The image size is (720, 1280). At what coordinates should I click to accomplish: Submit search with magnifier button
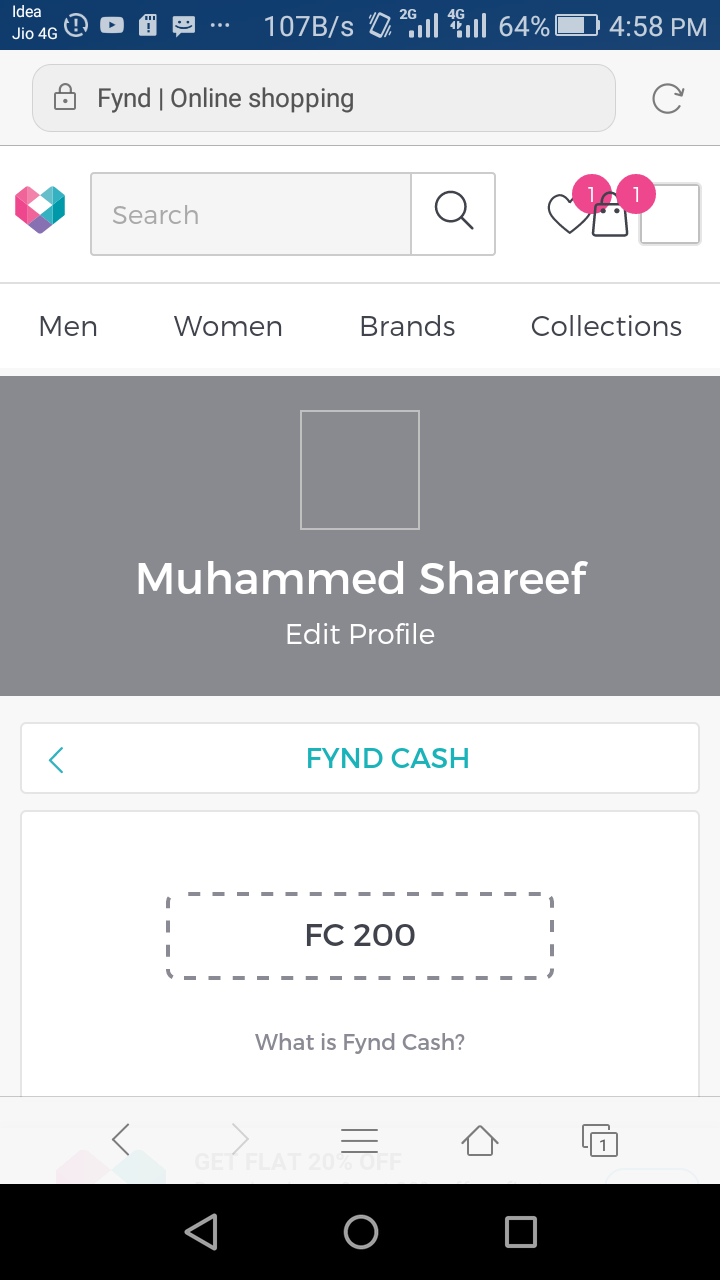454,214
